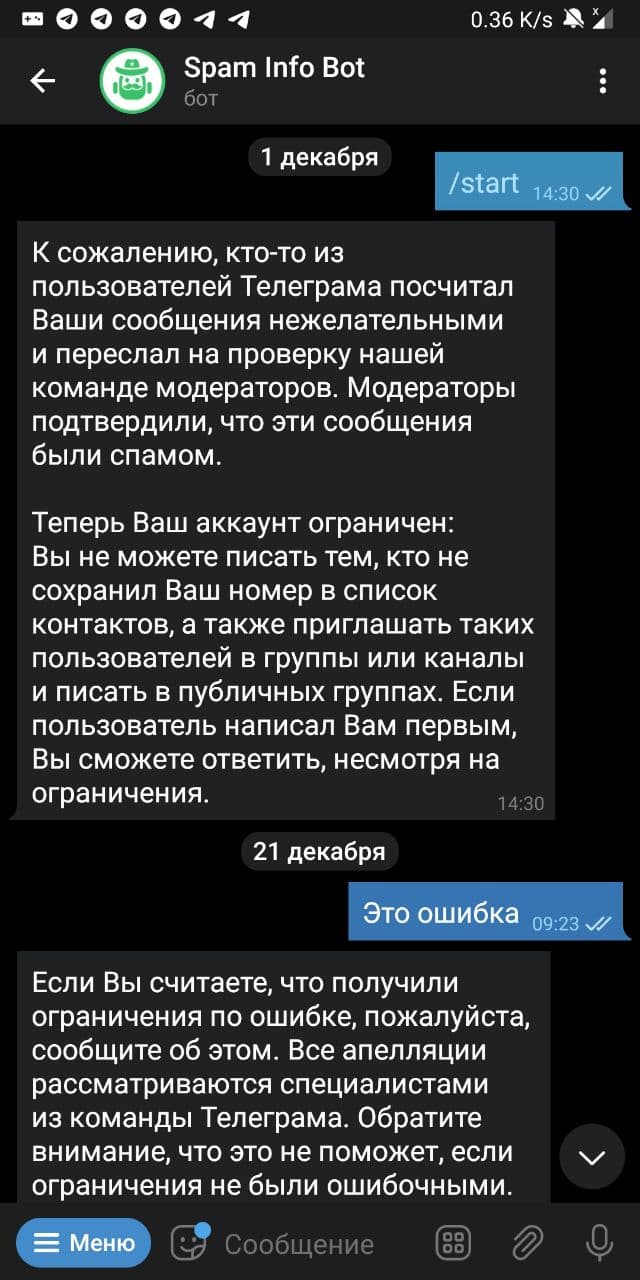Attach a file with the paperclip

[527, 1243]
